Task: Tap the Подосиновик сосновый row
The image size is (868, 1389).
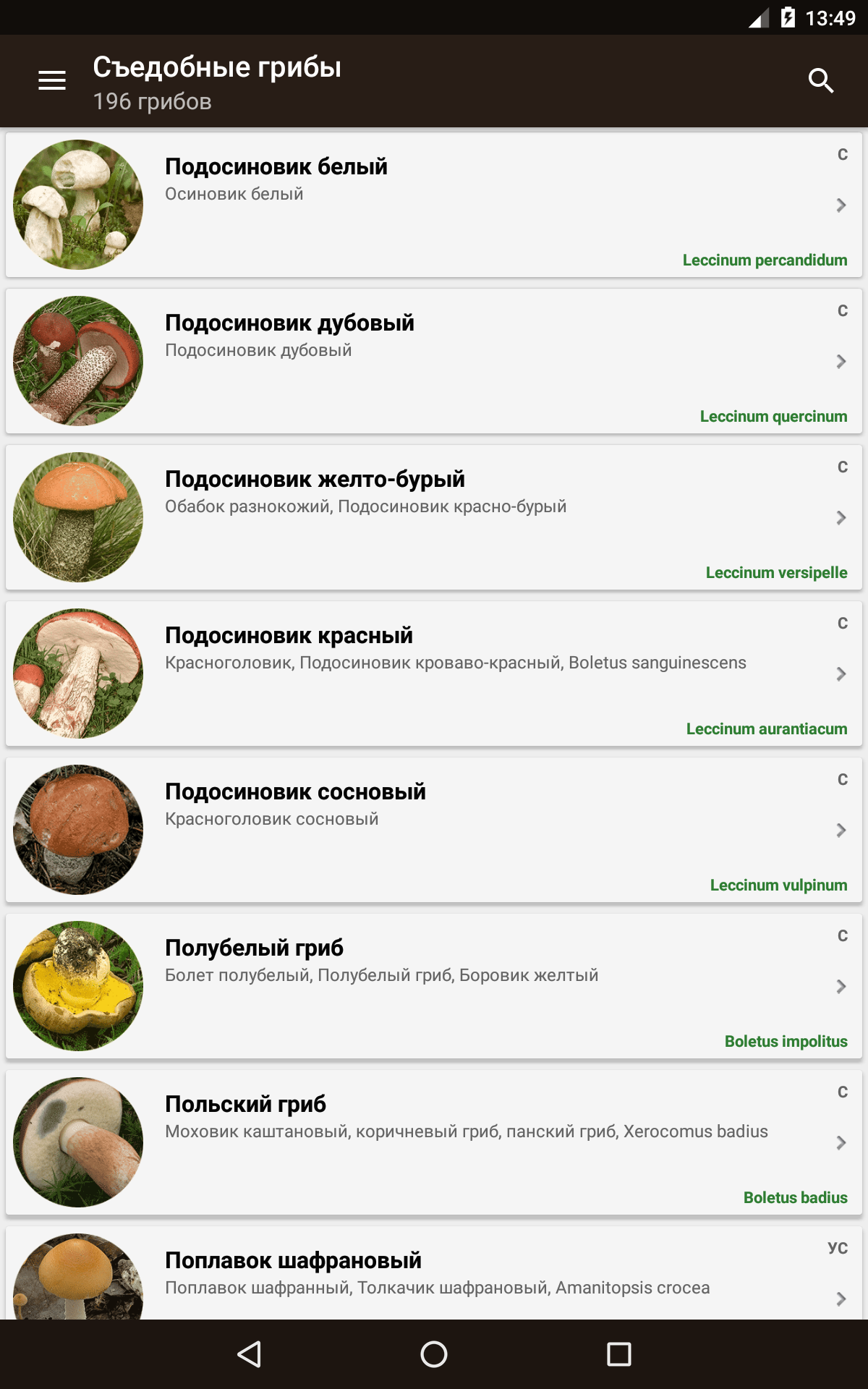Action: click(x=434, y=830)
